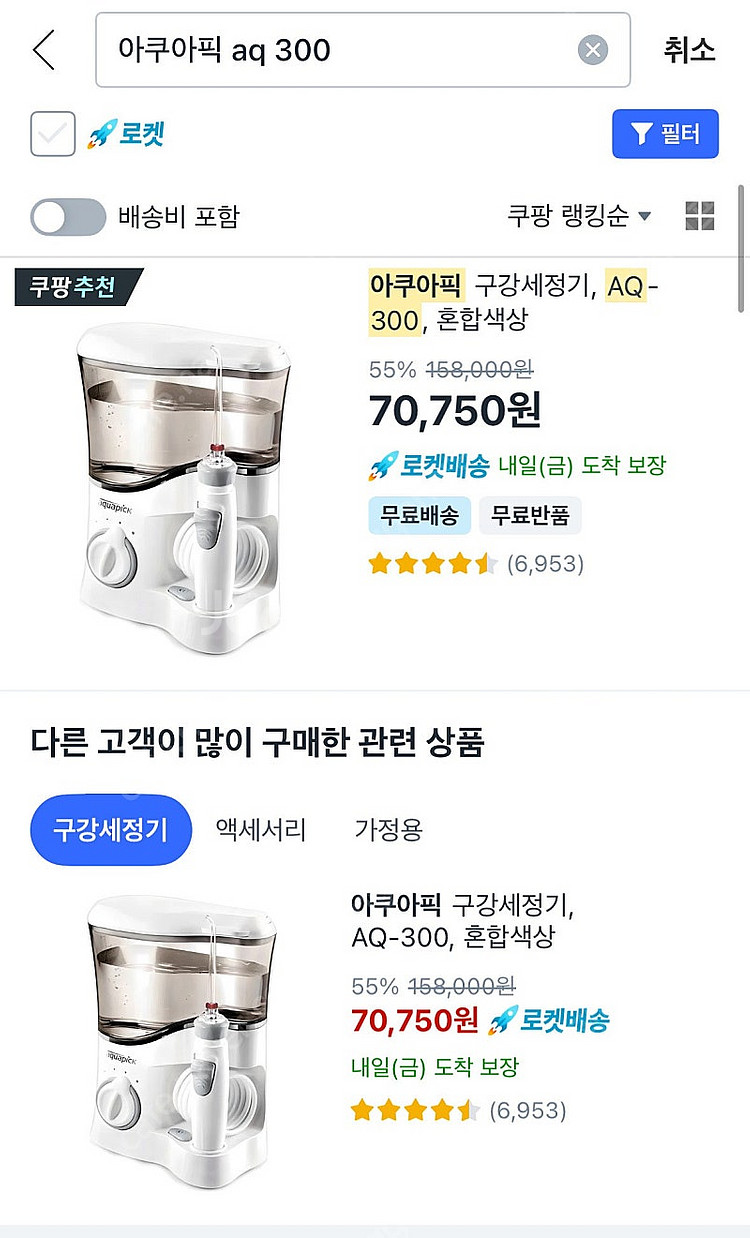The image size is (750, 1238).
Task: Select the 구강세정기 category chip
Action: 110,829
